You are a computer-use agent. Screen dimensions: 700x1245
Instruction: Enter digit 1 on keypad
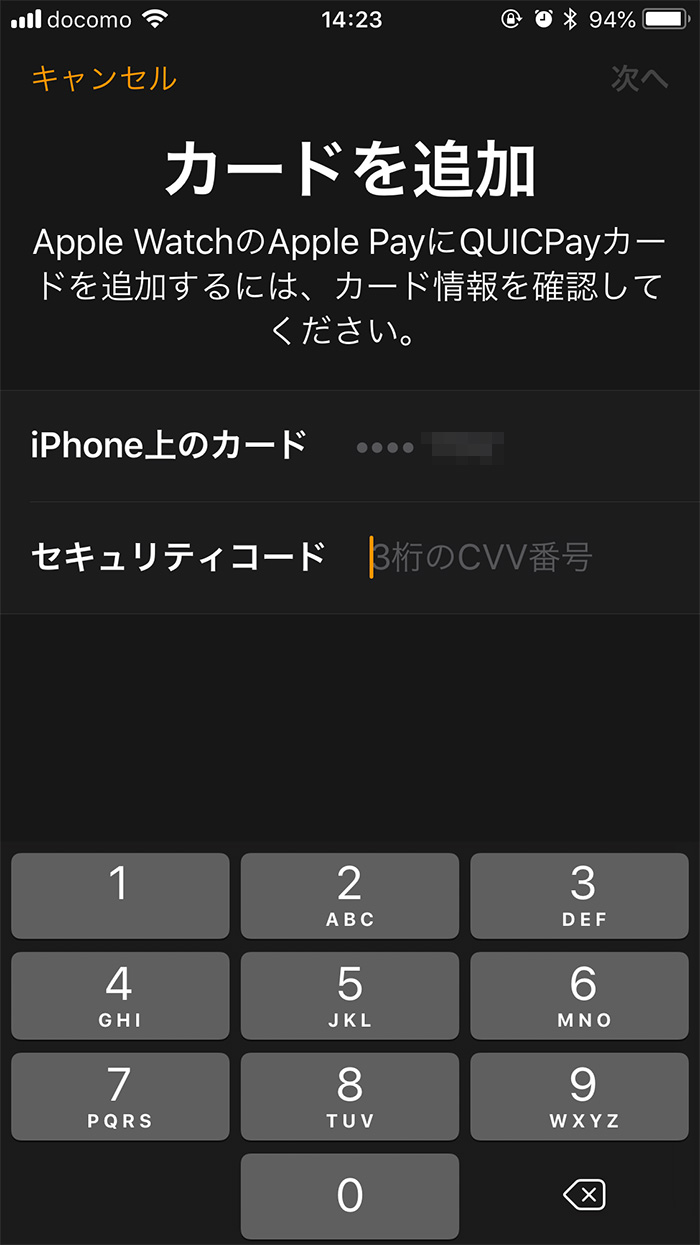(120, 896)
